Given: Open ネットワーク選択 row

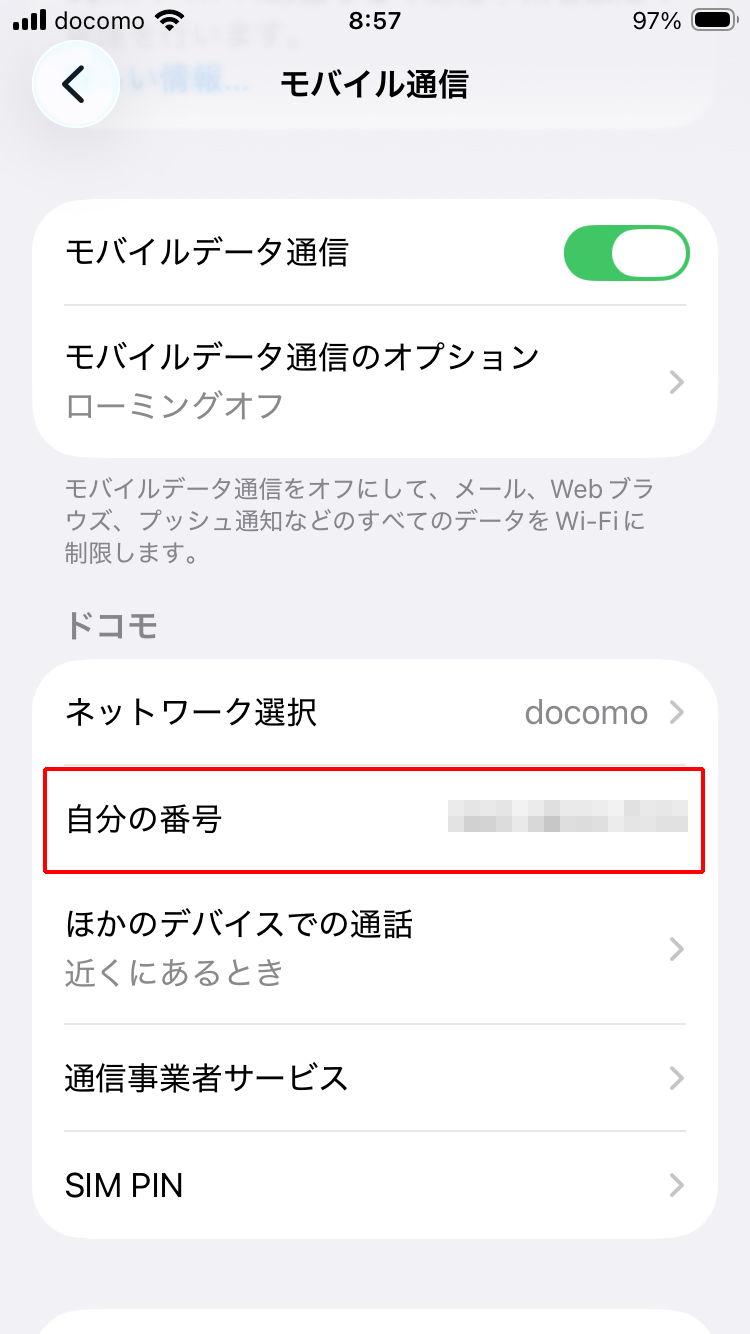Looking at the screenshot, I should pyautogui.click(x=375, y=713).
